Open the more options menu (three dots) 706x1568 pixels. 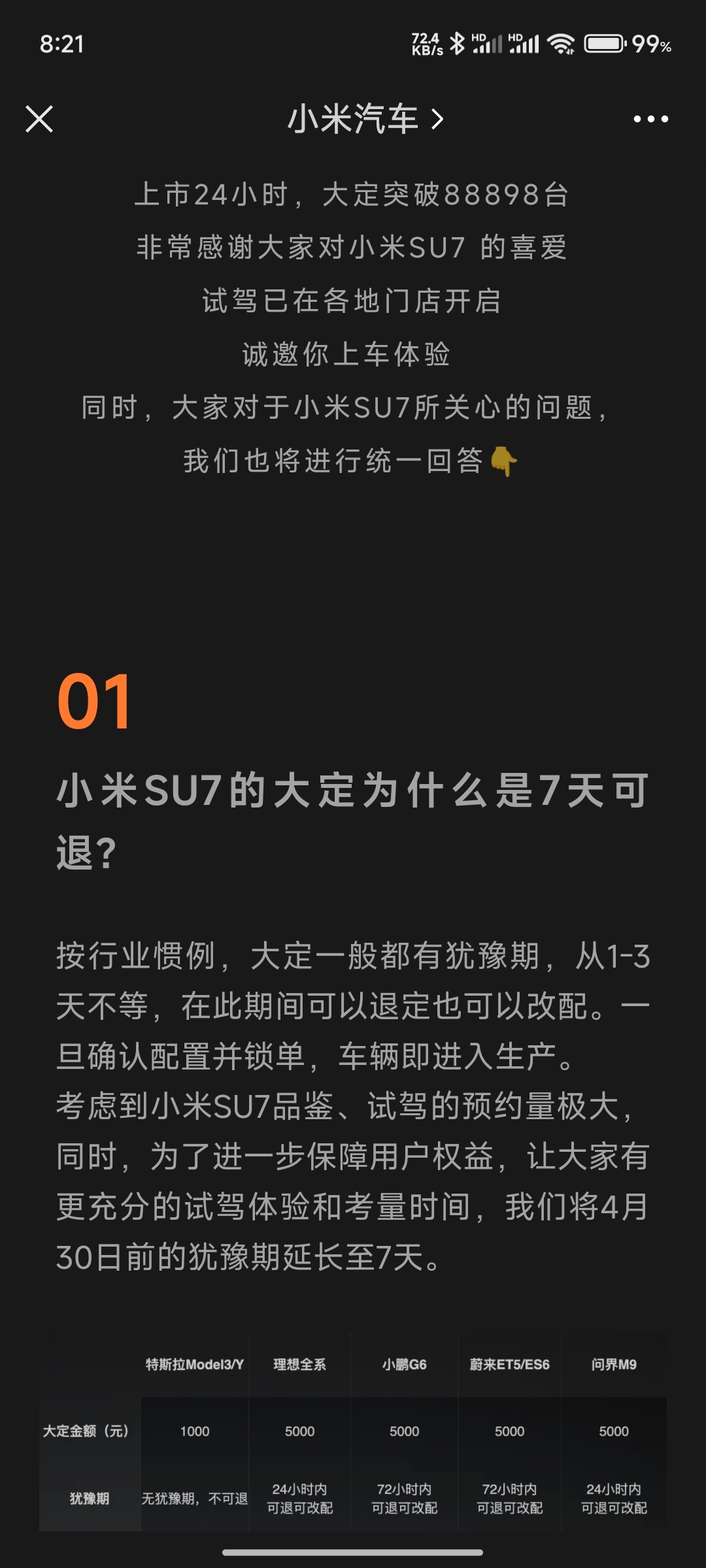point(650,119)
